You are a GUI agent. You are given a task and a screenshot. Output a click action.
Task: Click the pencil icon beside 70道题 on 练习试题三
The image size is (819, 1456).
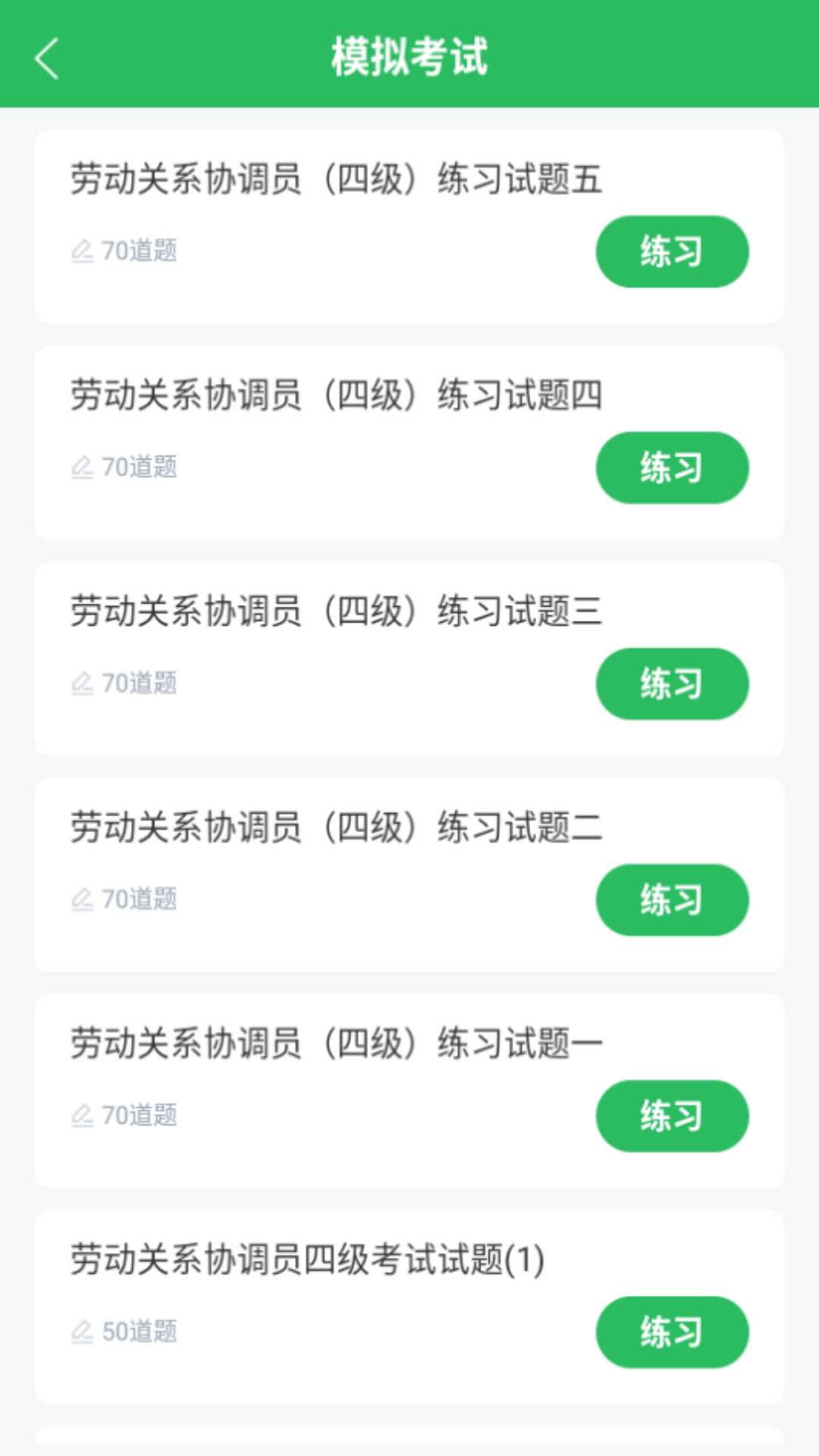[83, 682]
